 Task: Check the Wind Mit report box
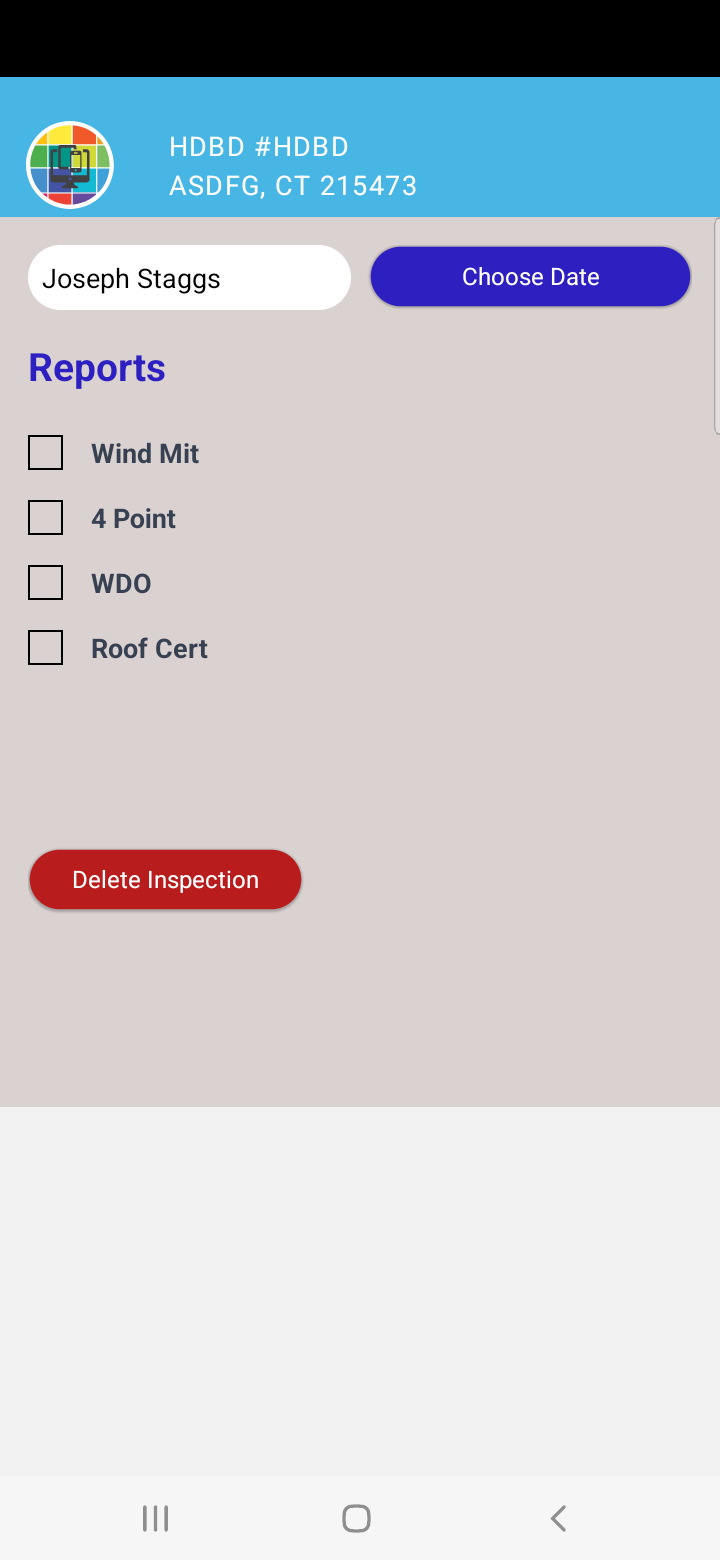(46, 453)
